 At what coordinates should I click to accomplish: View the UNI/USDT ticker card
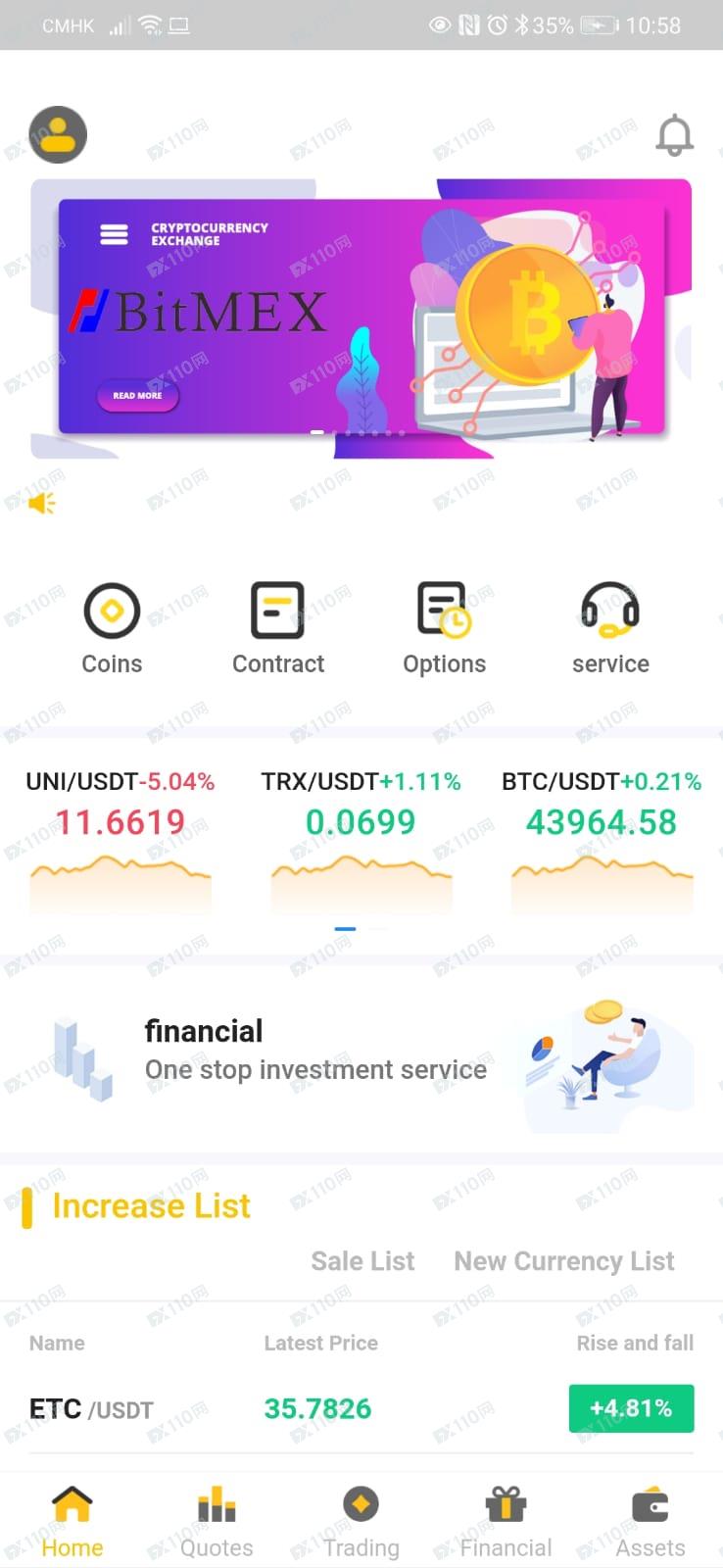pyautogui.click(x=120, y=841)
